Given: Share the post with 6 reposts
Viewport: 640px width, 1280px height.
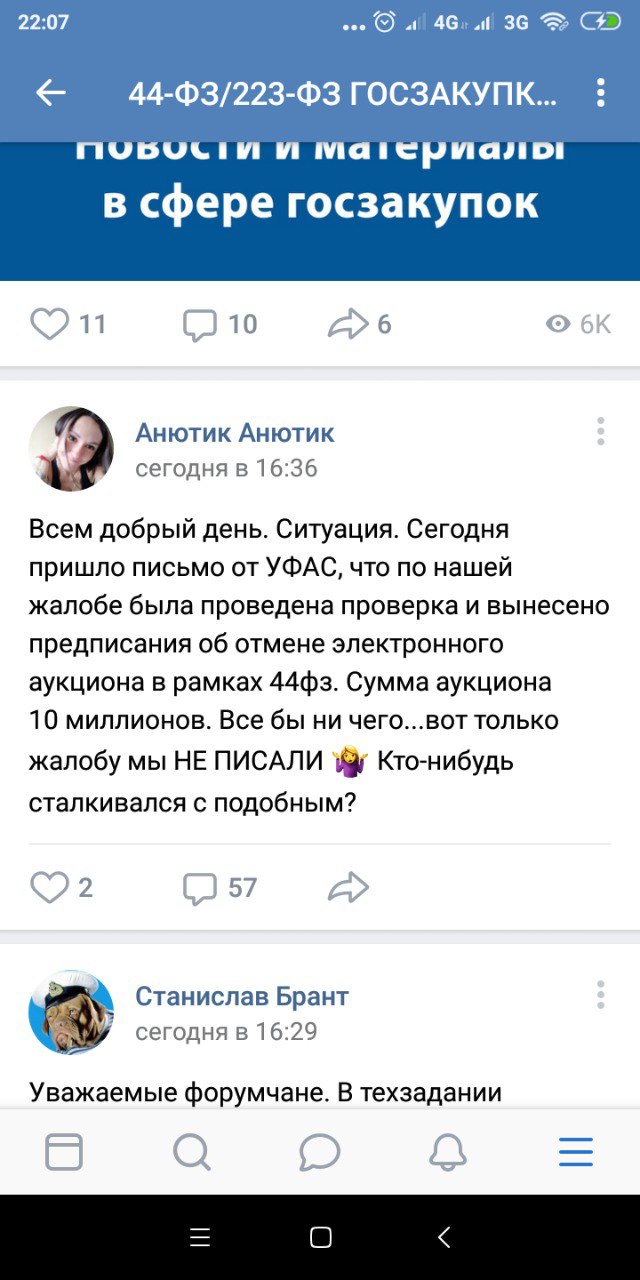Looking at the screenshot, I should click(348, 324).
